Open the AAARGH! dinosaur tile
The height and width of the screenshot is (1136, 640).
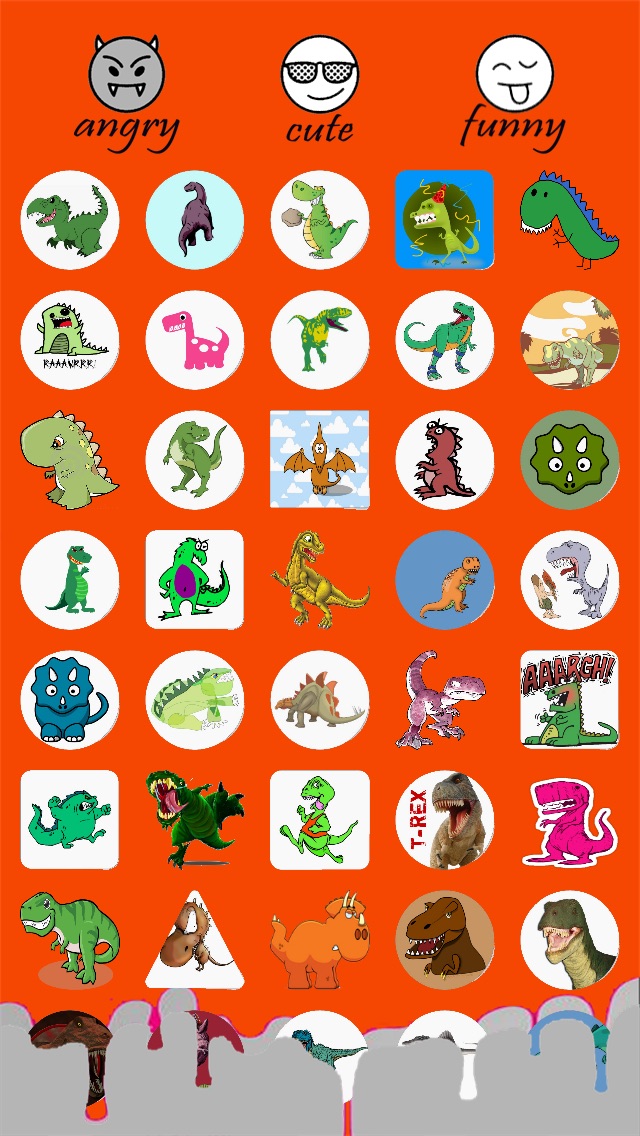point(570,699)
